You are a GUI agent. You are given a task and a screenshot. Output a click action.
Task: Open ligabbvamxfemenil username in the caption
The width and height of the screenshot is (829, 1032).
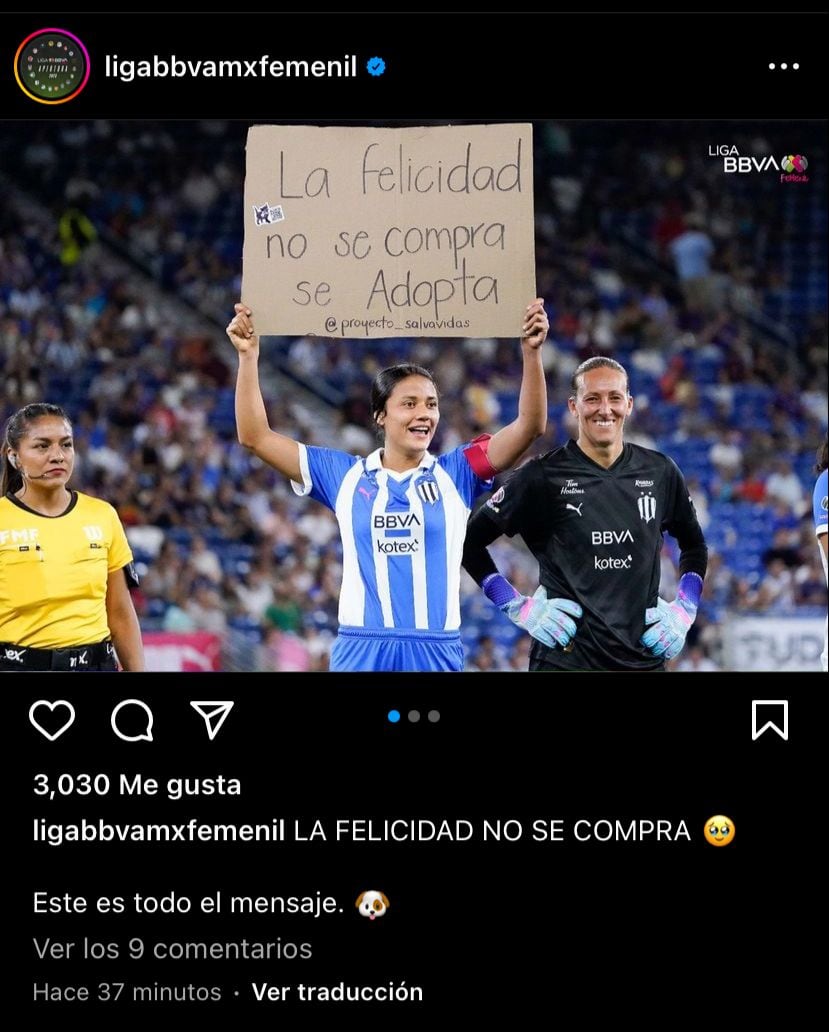[159, 831]
